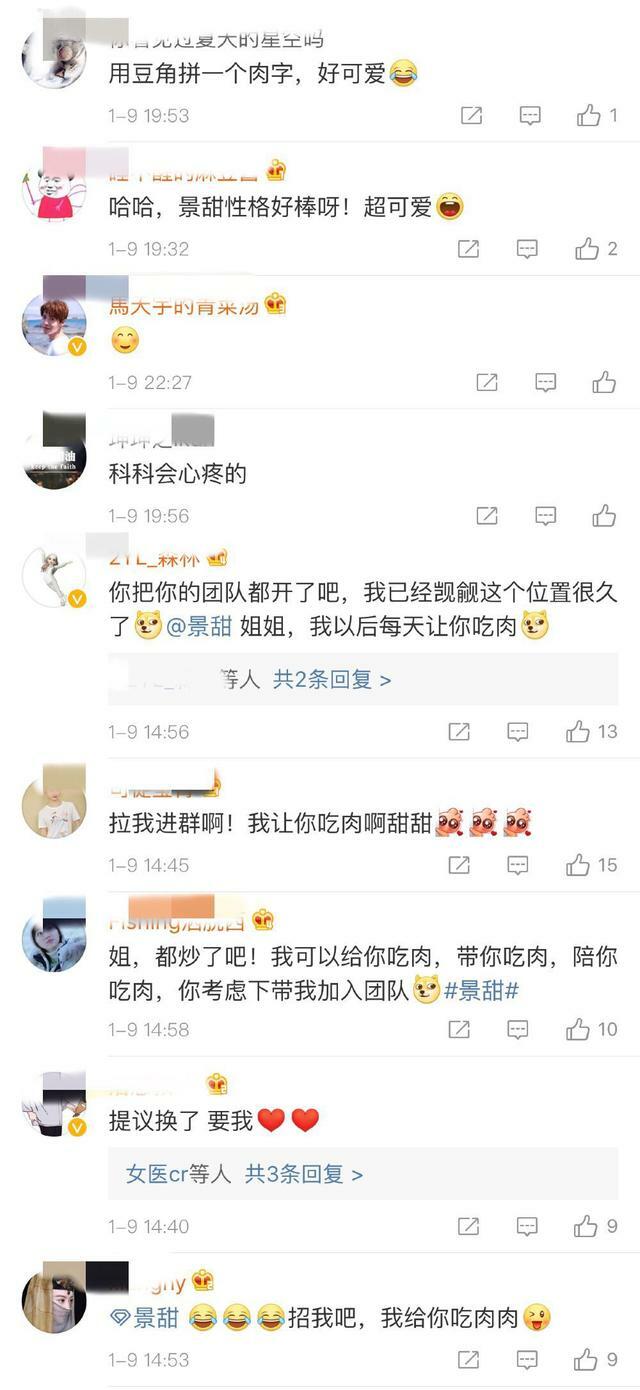This screenshot has height=1390, width=640.
Task: Like the comment "科科会心疼的"
Action: click(603, 516)
